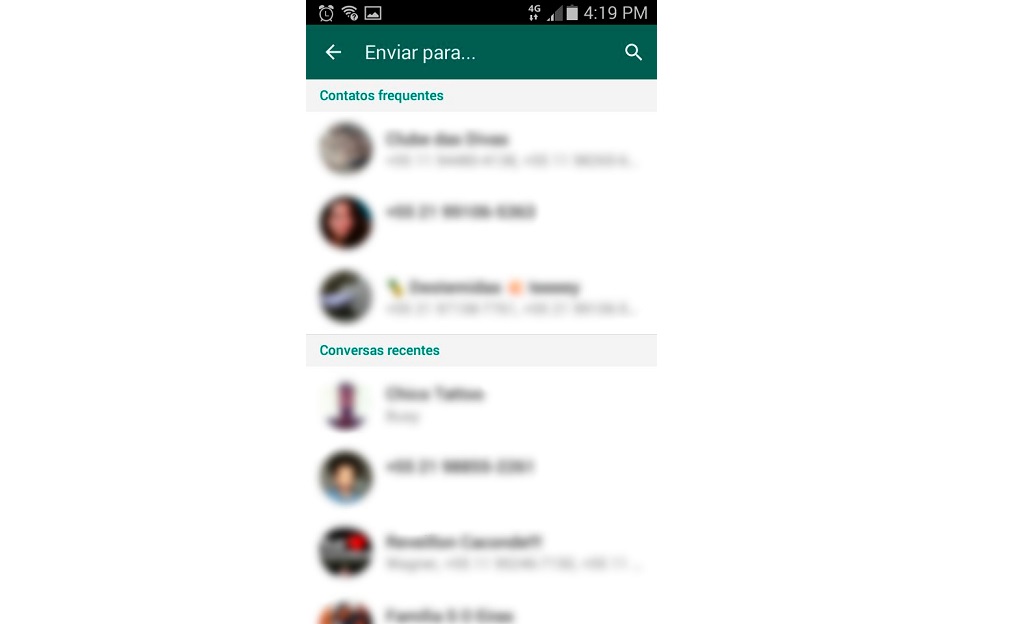
Task: Go back from the Enviar para screen
Action: [x=333, y=52]
